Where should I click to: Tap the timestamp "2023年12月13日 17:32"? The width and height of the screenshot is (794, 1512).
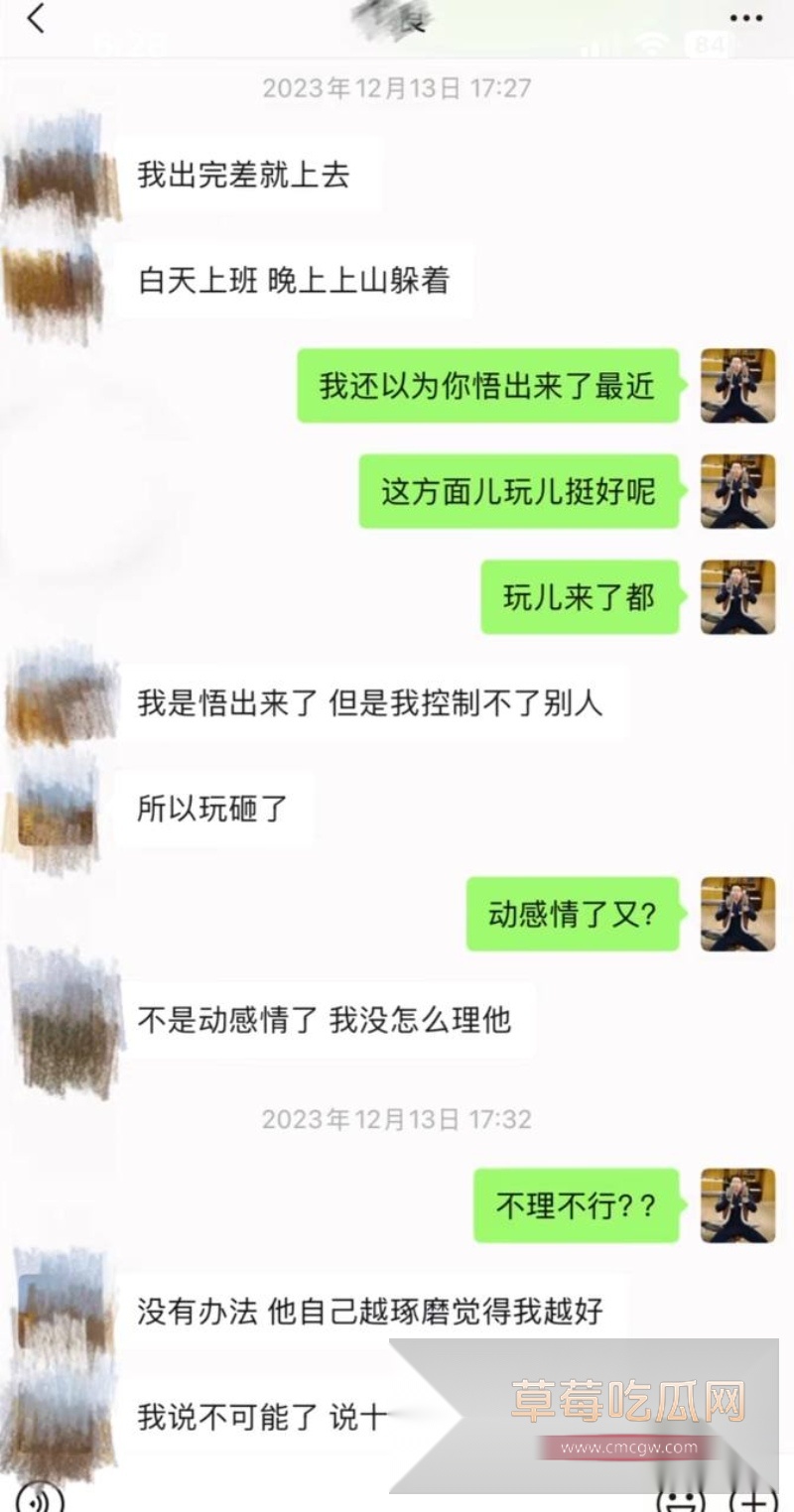(397, 1121)
